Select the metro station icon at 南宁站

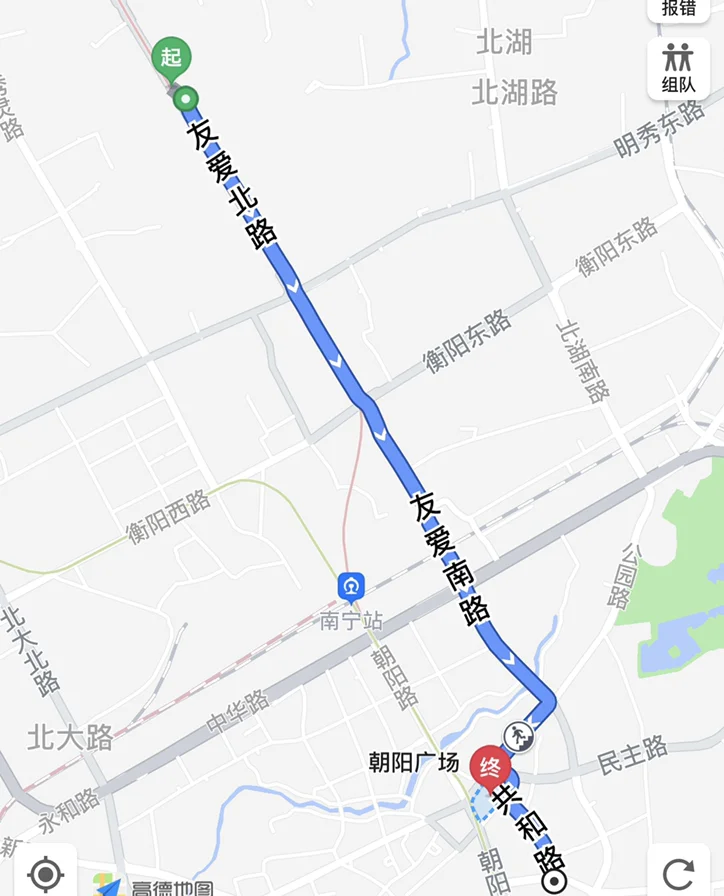click(352, 586)
